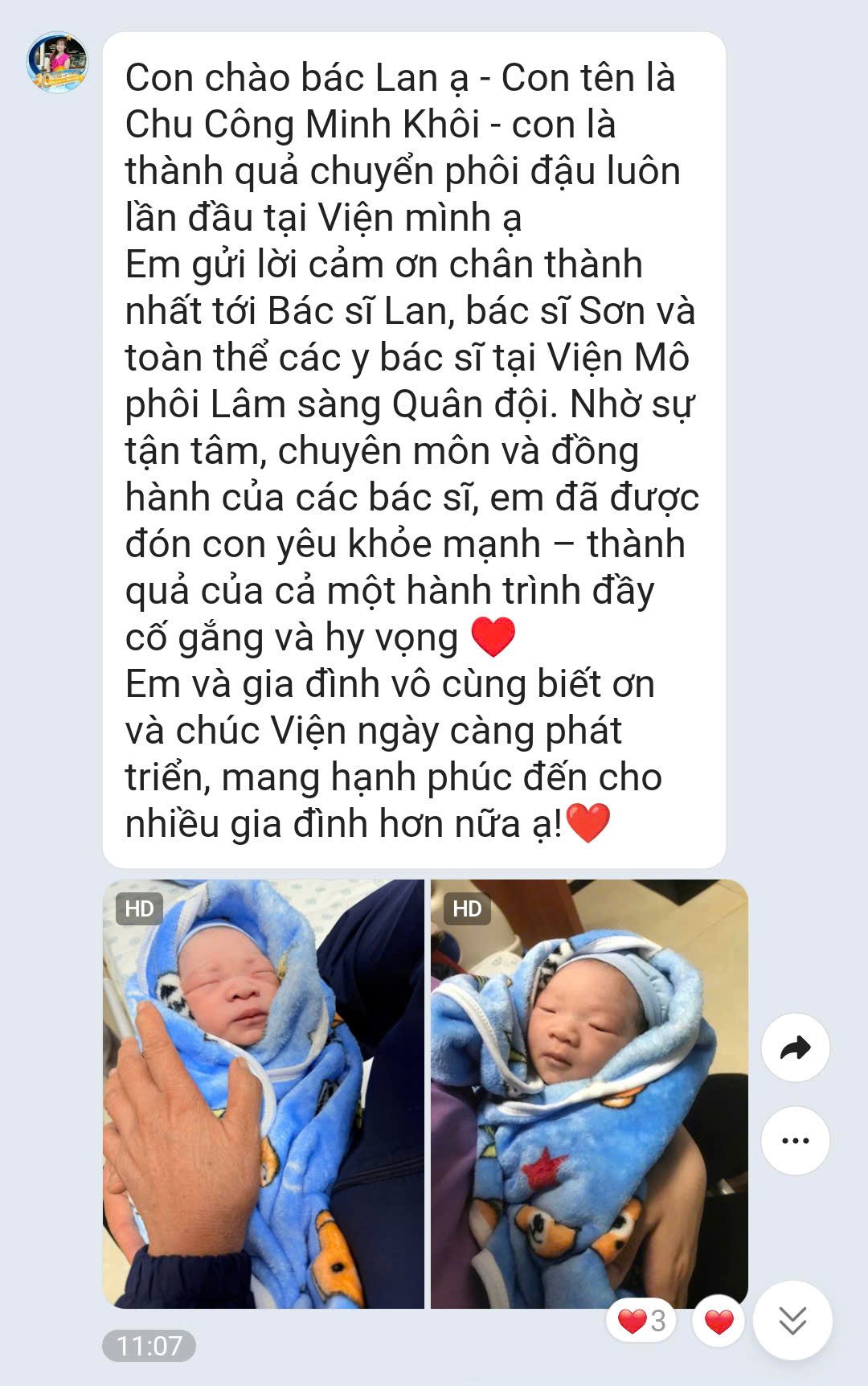Screen dimensions: 868x1386
Task: View the three heart reactions
Action: point(641,1321)
